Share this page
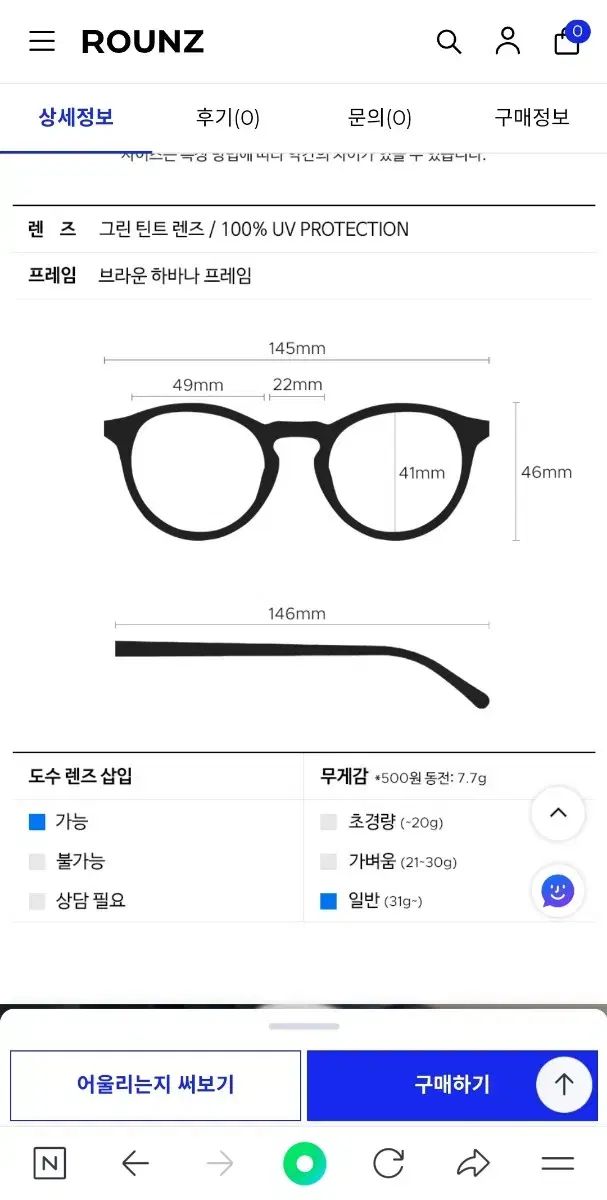This screenshot has width=607, height=1200. [x=472, y=1163]
